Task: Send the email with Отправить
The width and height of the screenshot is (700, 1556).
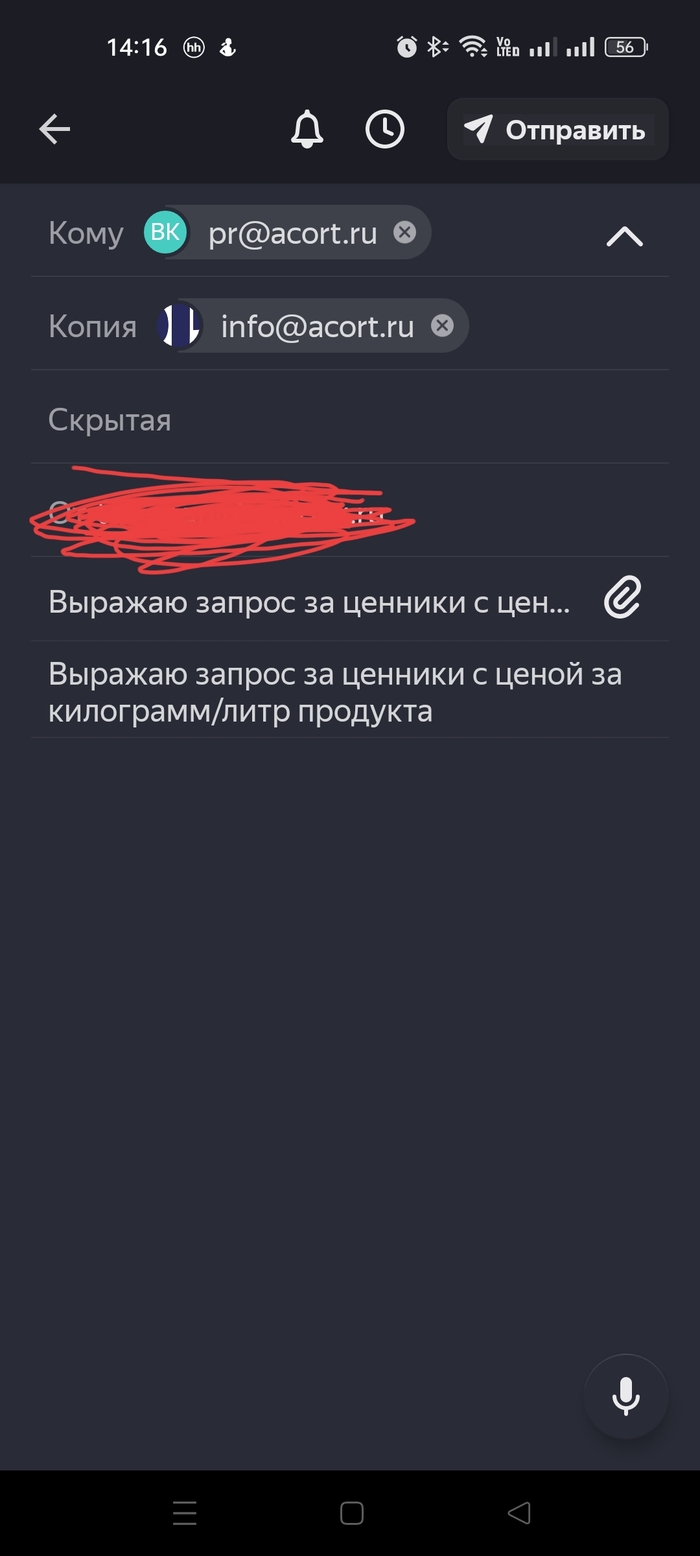Action: 557,130
